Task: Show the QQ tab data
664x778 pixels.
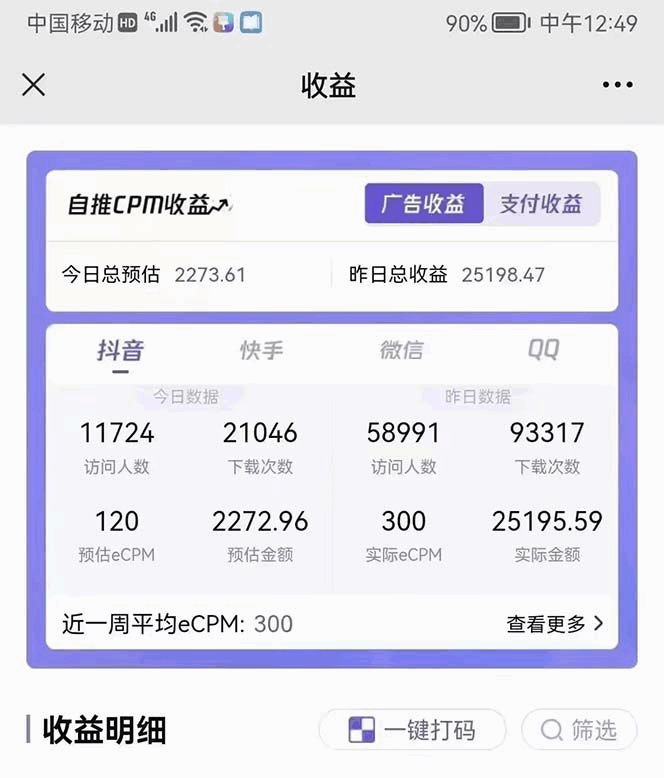Action: click(x=543, y=350)
